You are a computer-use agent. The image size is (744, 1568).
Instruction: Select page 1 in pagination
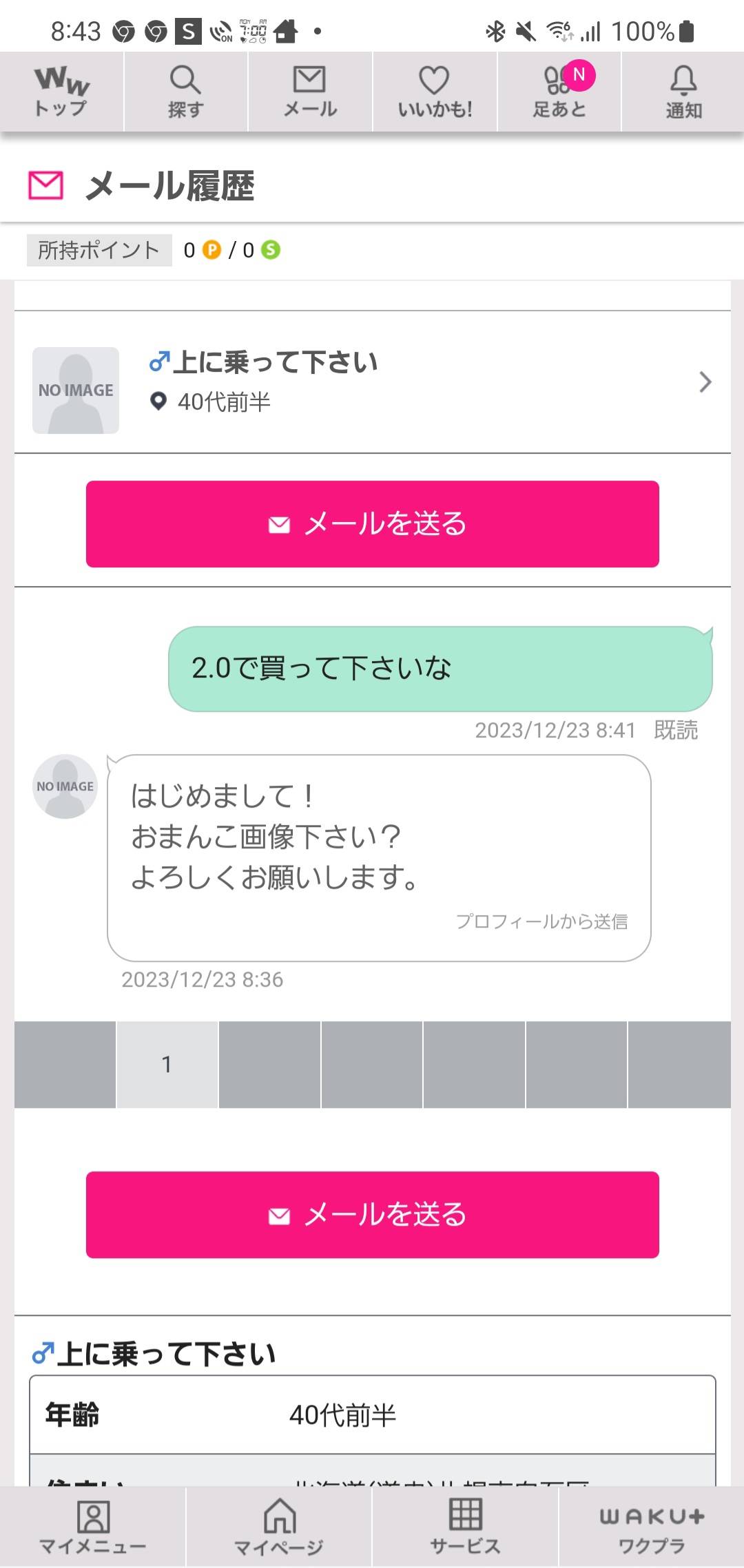pyautogui.click(x=167, y=1065)
